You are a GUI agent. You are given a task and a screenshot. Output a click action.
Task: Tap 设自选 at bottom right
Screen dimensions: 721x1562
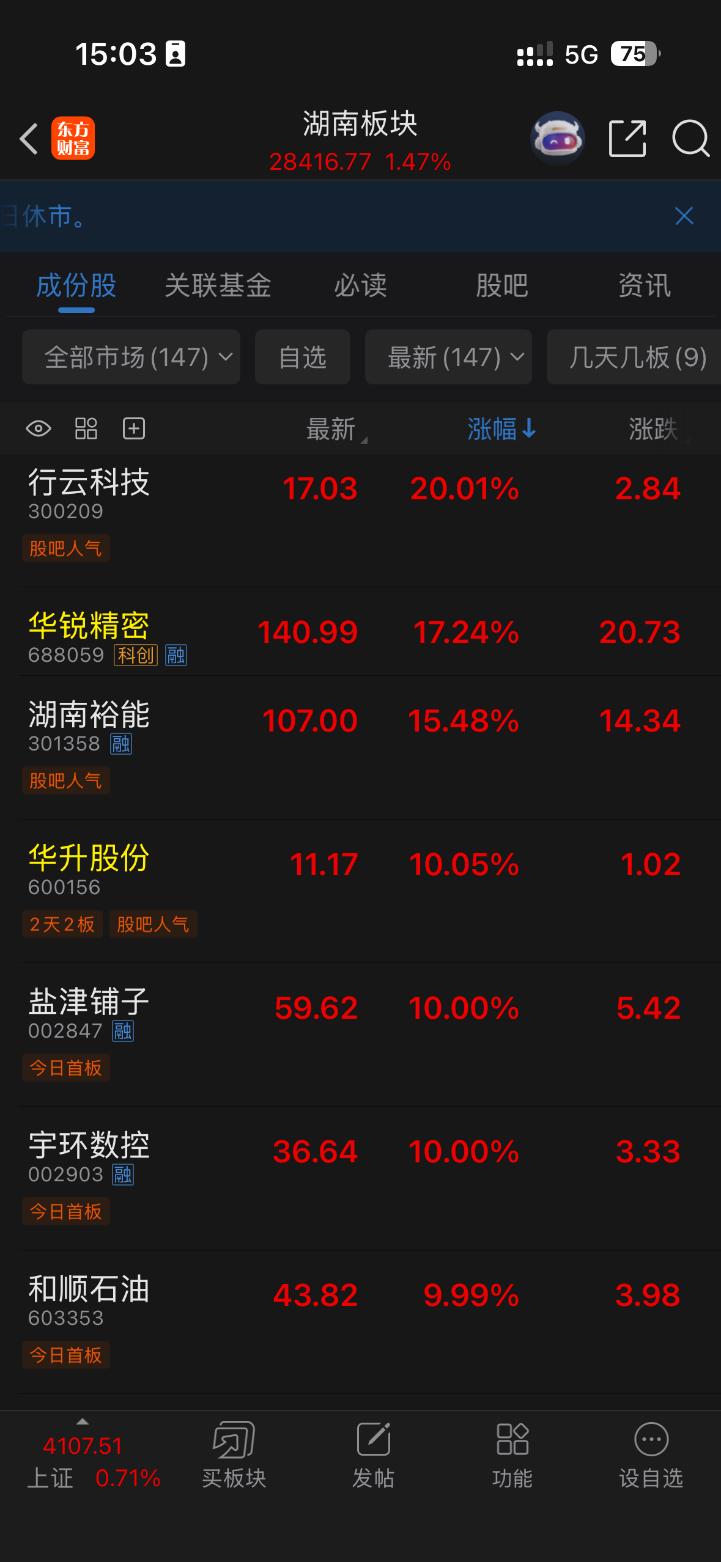(650, 1457)
